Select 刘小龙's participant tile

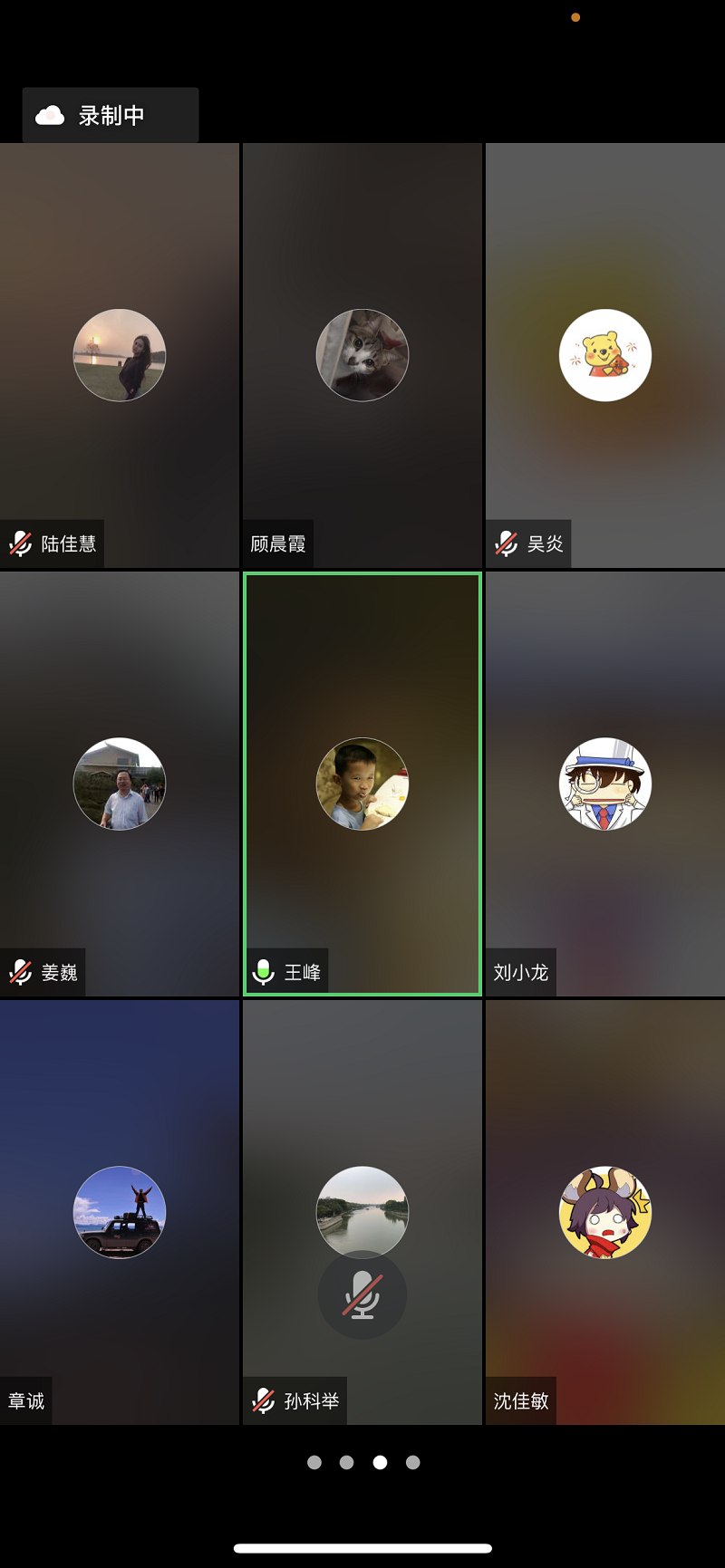pos(605,784)
